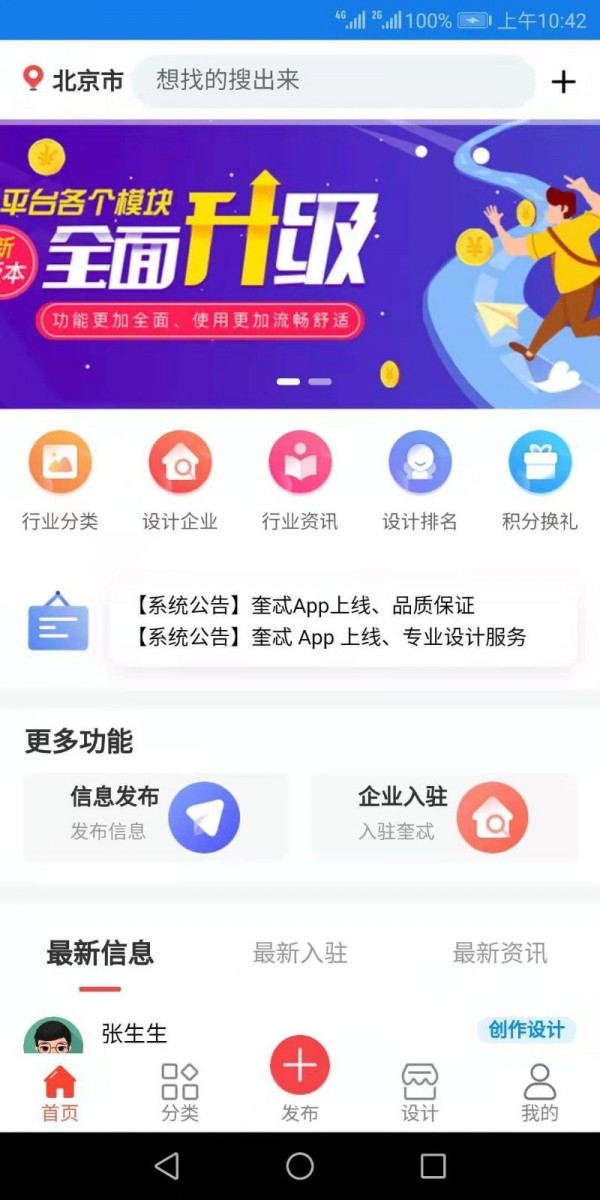Switch to the 我的 profile tab
Screen dimensions: 600x1200
[x=540, y=1092]
